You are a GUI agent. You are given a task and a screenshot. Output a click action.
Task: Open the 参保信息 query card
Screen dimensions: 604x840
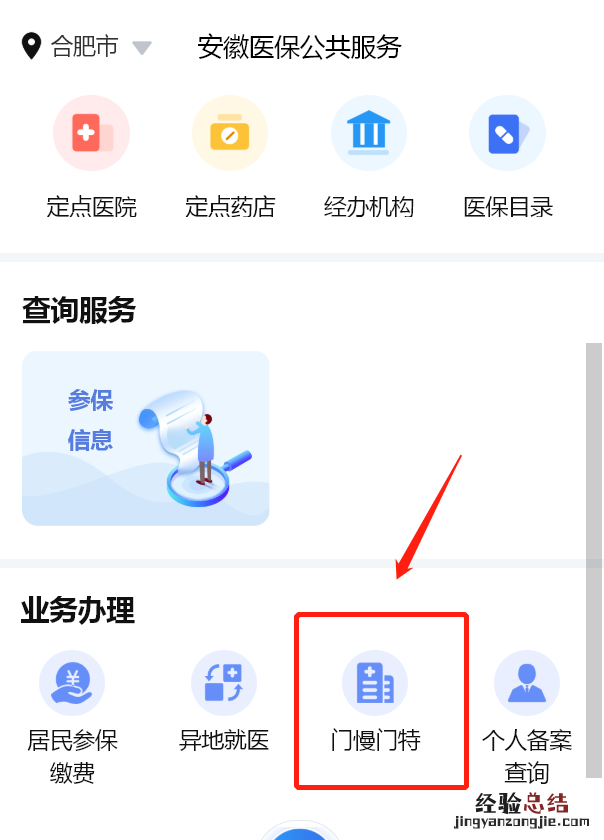[146, 438]
